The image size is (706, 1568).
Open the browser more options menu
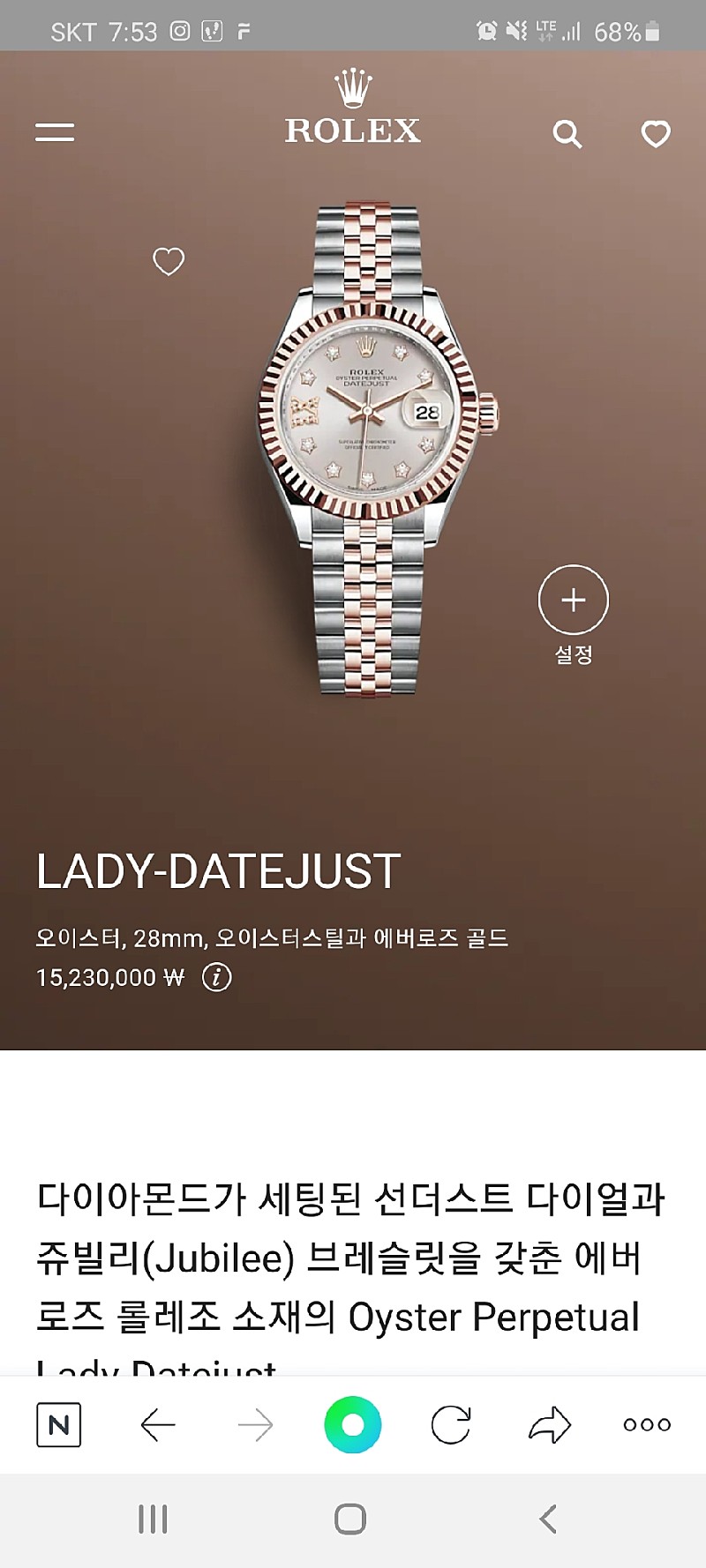point(647,1424)
